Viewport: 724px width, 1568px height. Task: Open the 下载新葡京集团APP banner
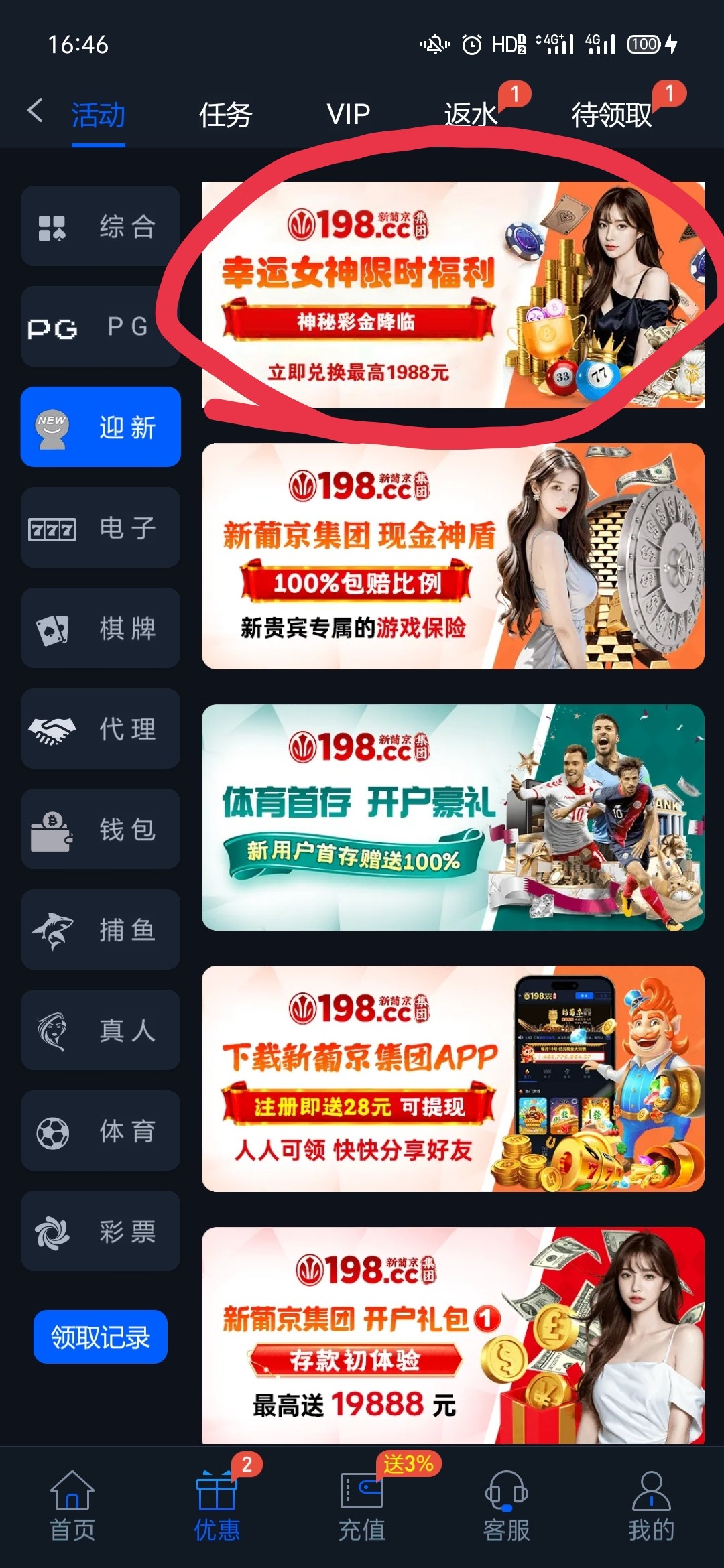452,1079
